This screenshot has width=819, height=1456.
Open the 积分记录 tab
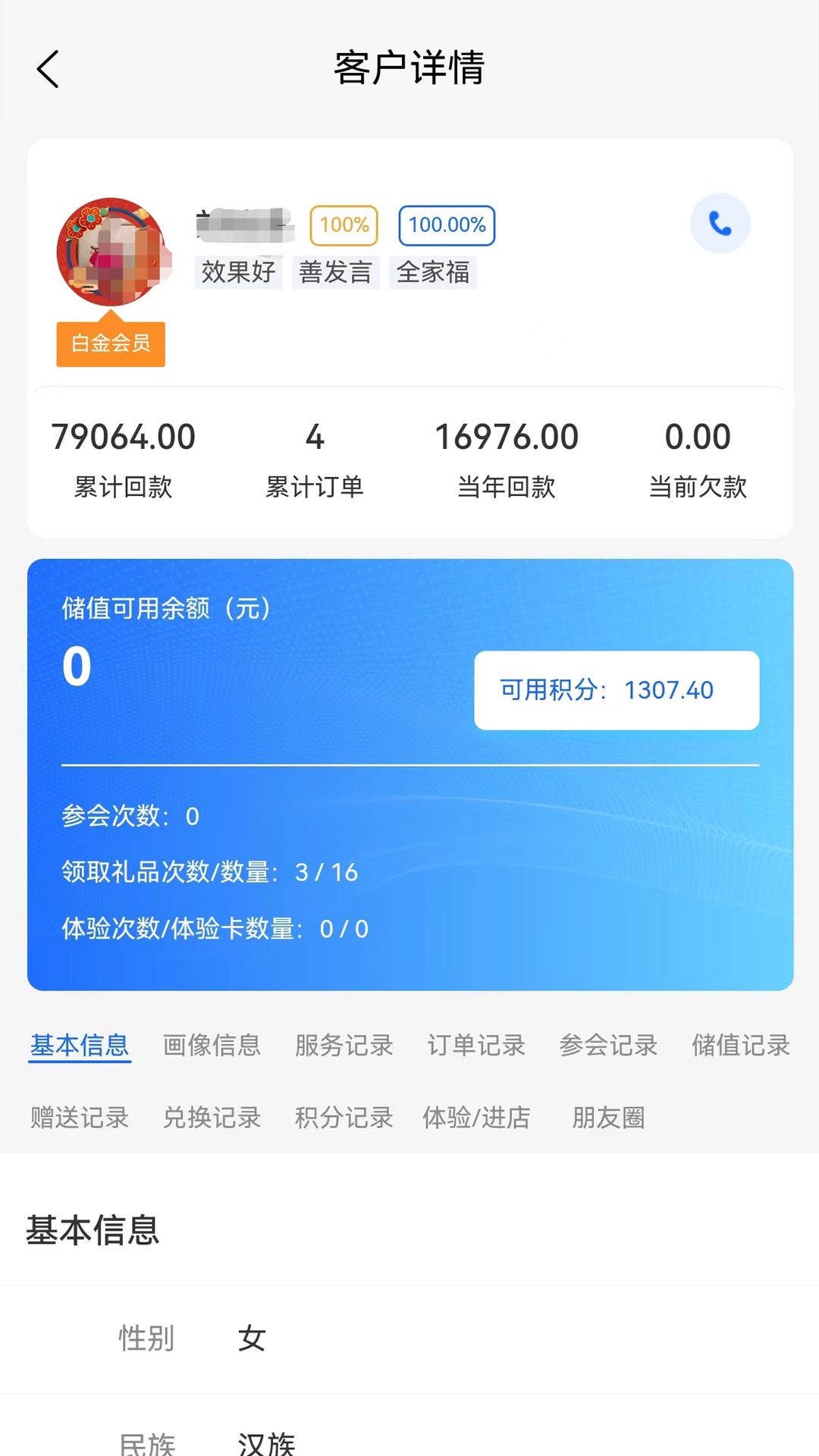(x=344, y=1117)
